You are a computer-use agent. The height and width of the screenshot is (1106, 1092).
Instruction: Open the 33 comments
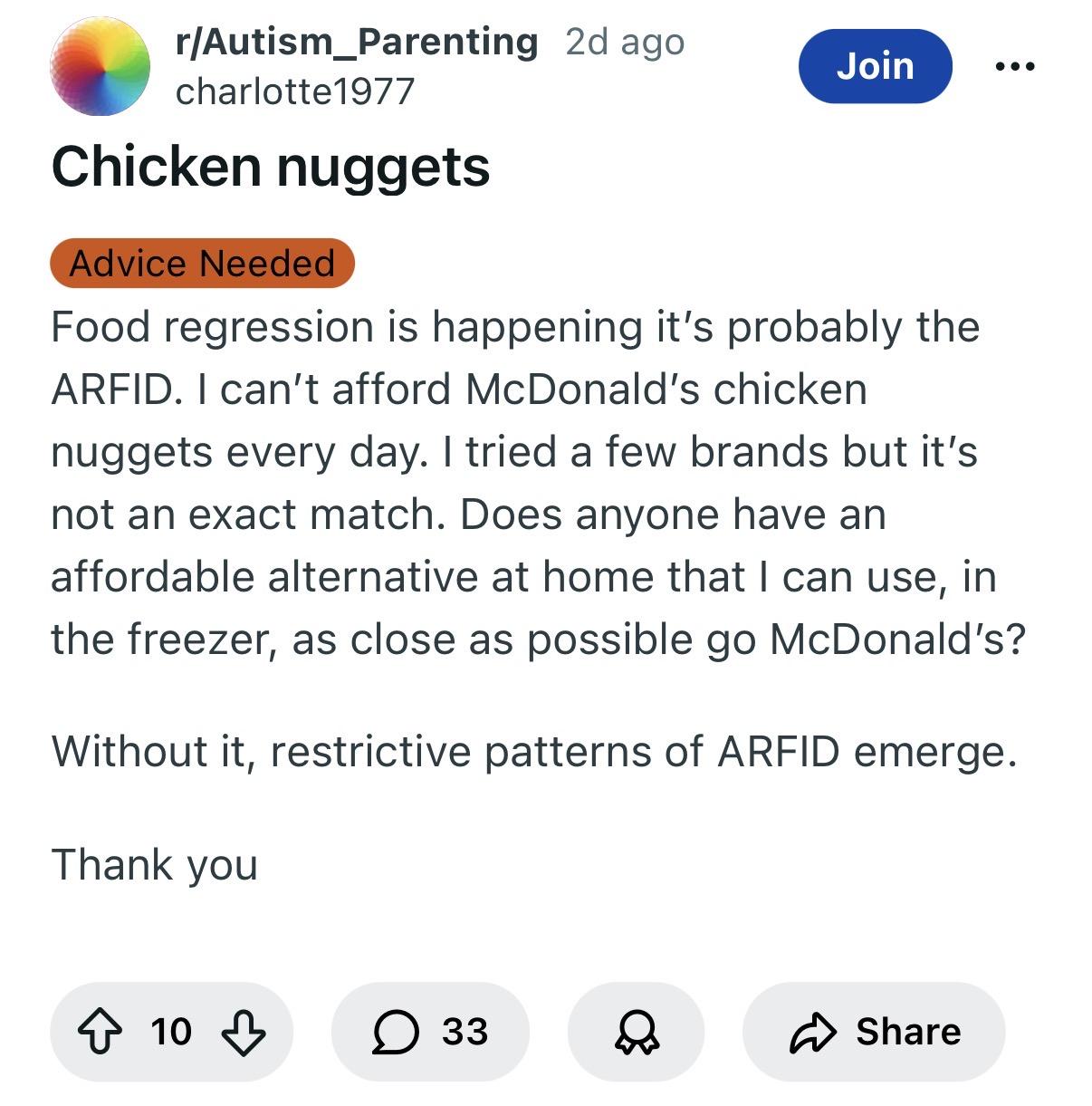(430, 1032)
